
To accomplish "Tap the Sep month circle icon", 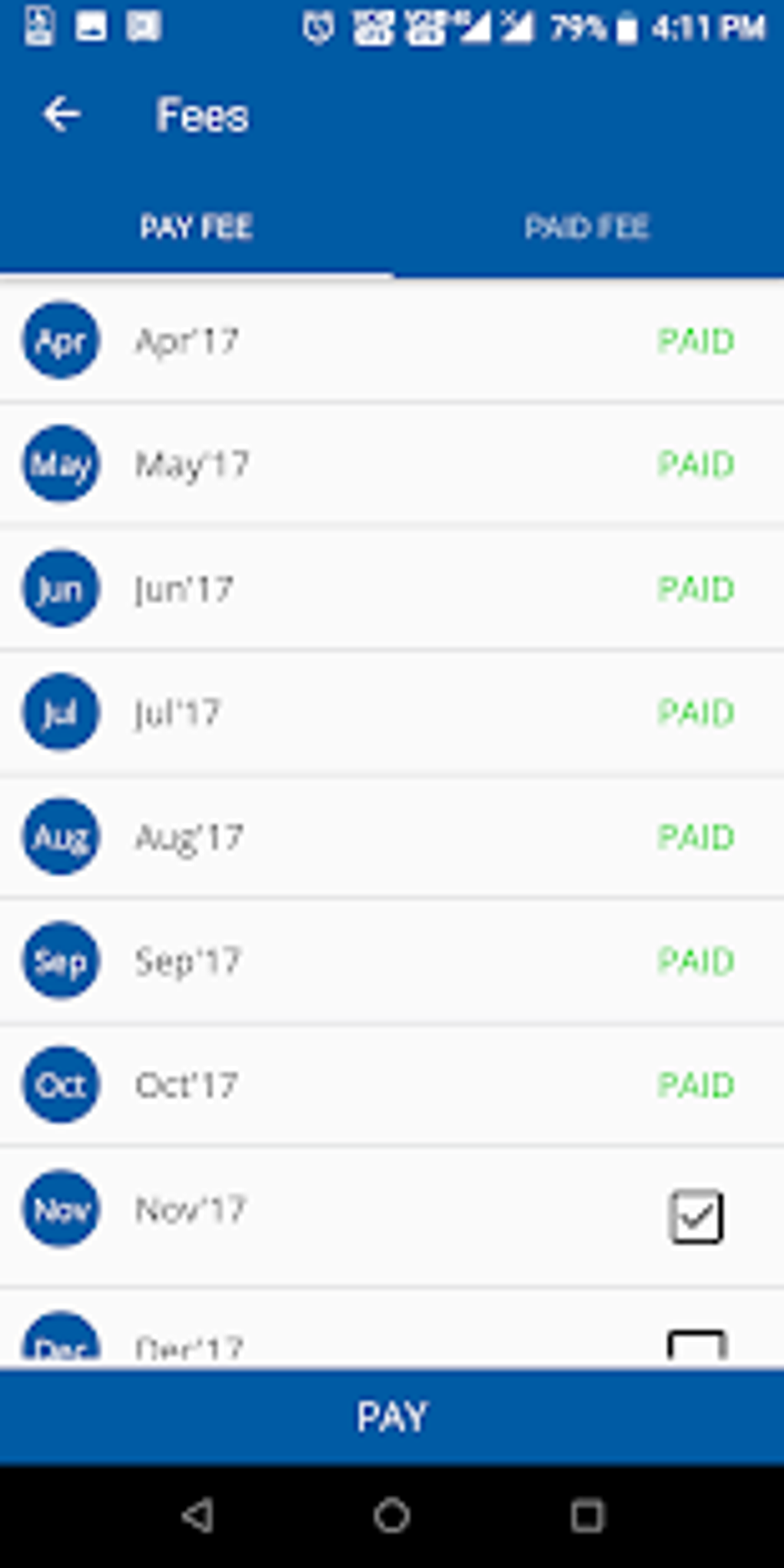I will click(x=61, y=961).
